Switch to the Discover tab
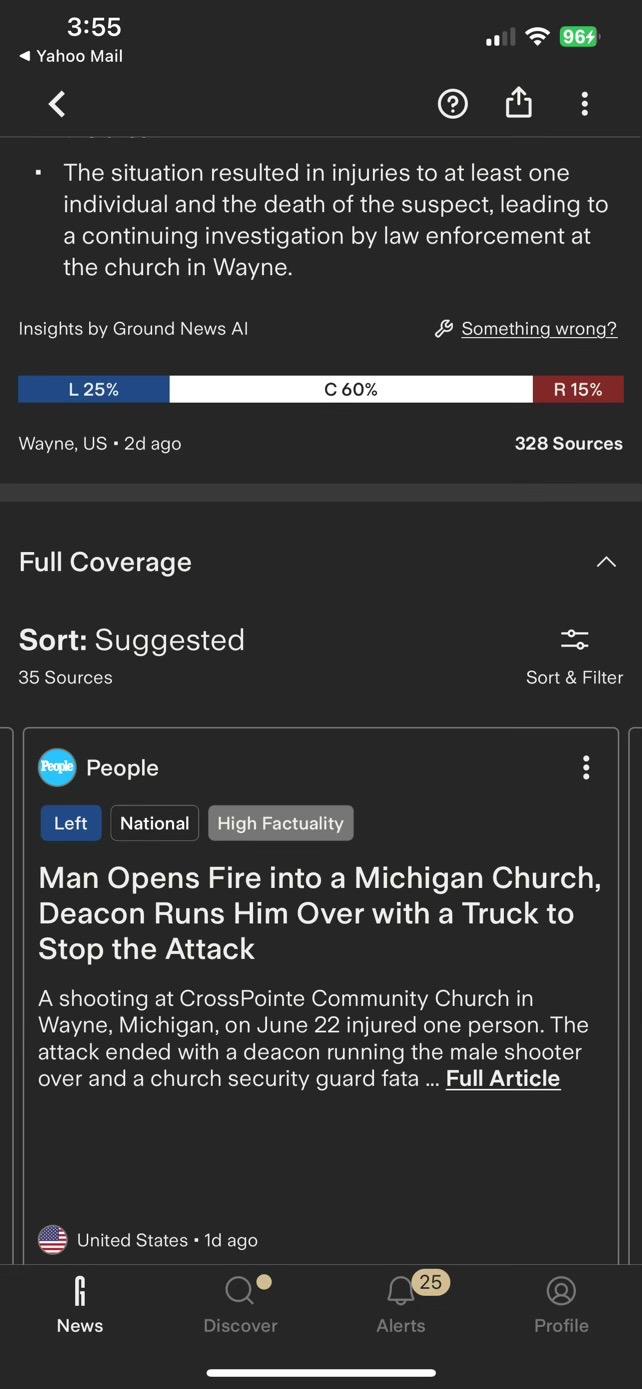642x1389 pixels. click(x=240, y=1305)
